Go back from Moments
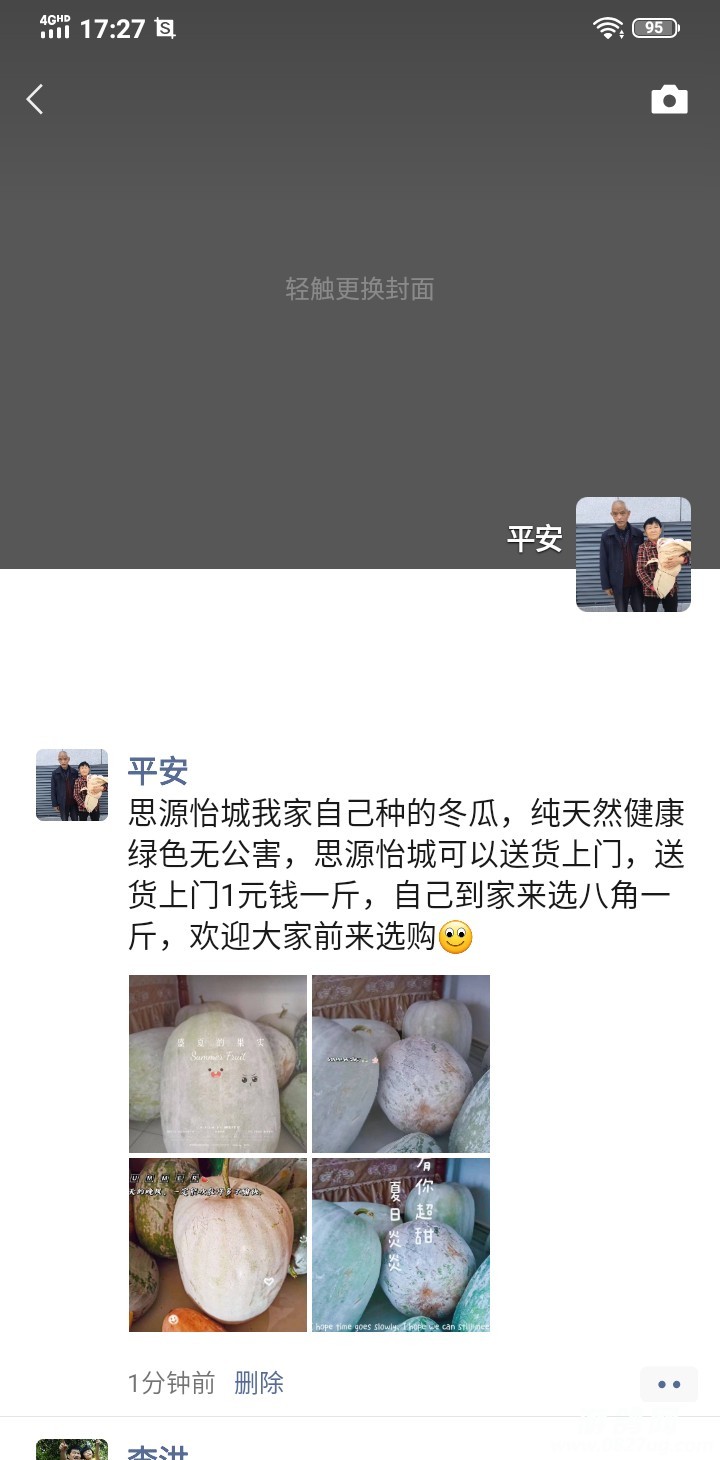This screenshot has height=1460, width=720. [35, 99]
